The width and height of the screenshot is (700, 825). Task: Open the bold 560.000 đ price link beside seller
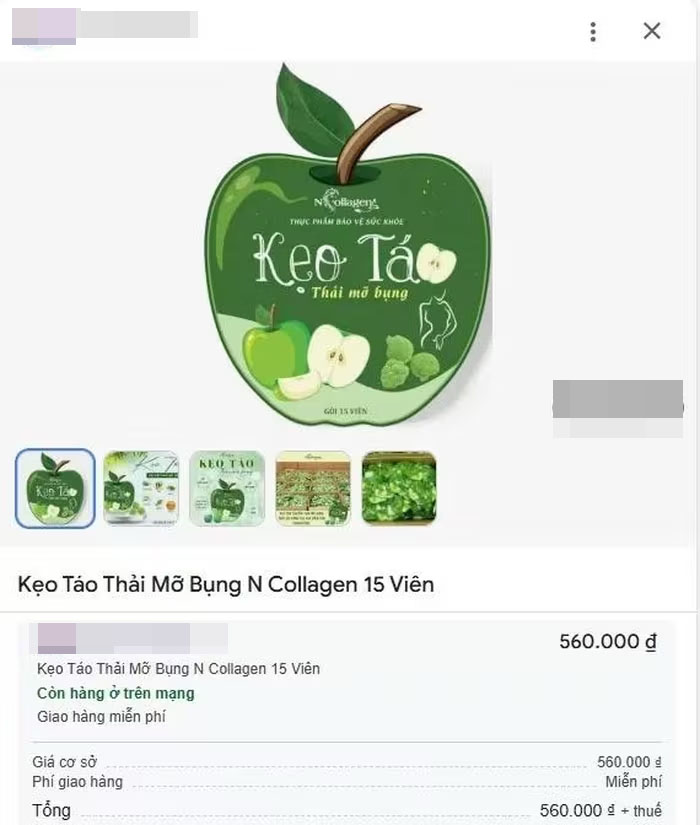pyautogui.click(x=606, y=641)
